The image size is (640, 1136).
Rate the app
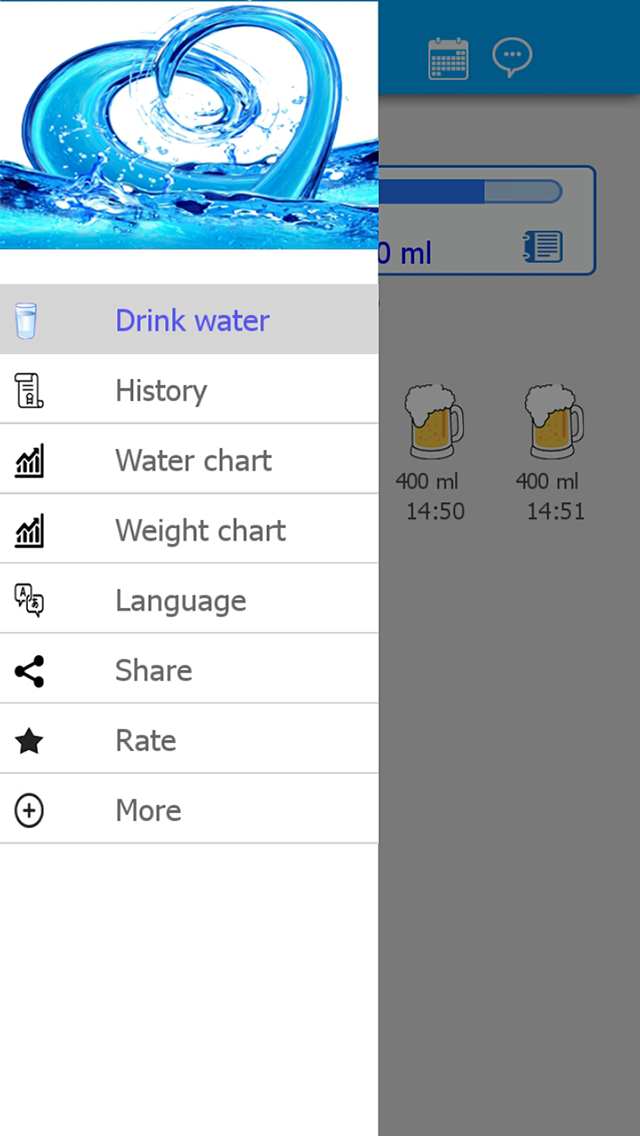(188, 740)
